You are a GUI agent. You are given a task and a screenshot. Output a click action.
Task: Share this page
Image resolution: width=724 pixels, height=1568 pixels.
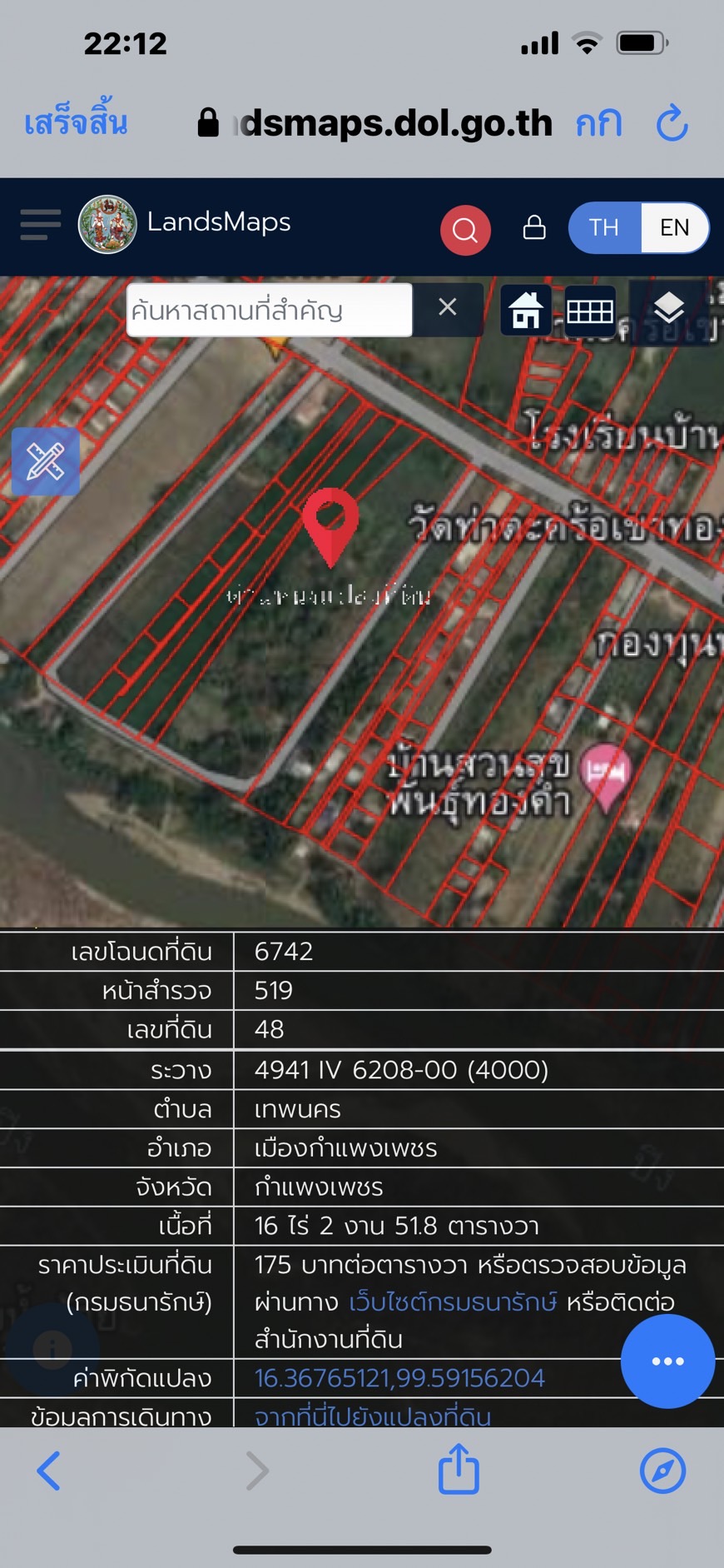point(459,1470)
